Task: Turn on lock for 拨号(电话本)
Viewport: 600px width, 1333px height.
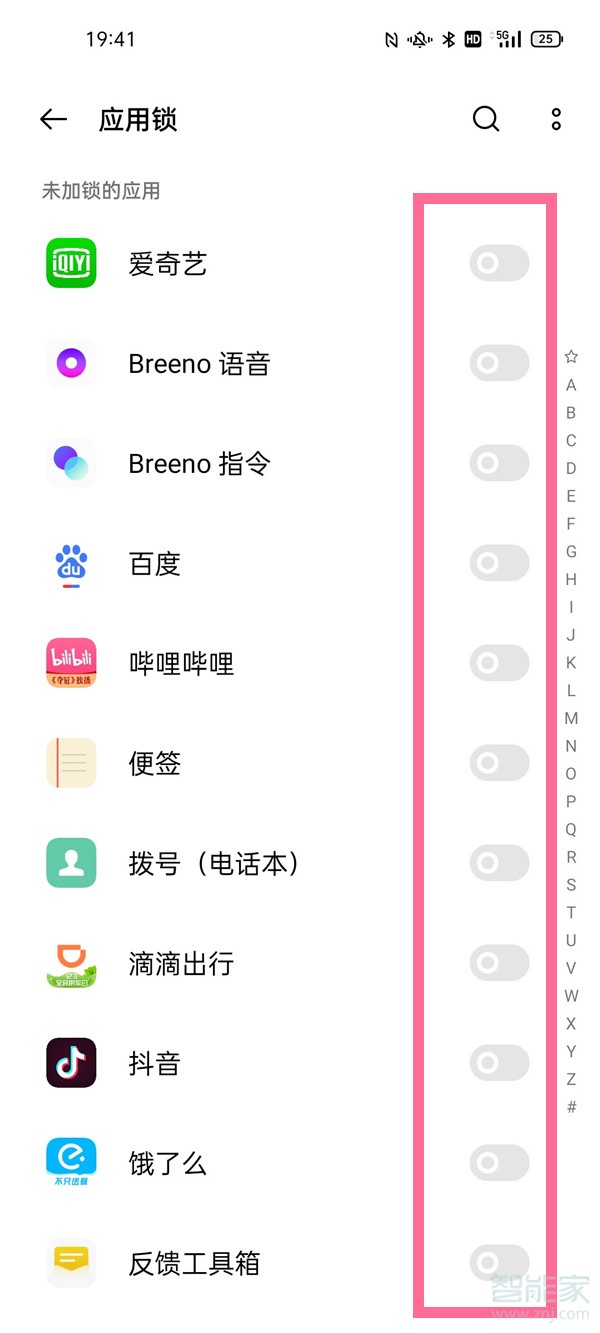Action: click(x=499, y=863)
